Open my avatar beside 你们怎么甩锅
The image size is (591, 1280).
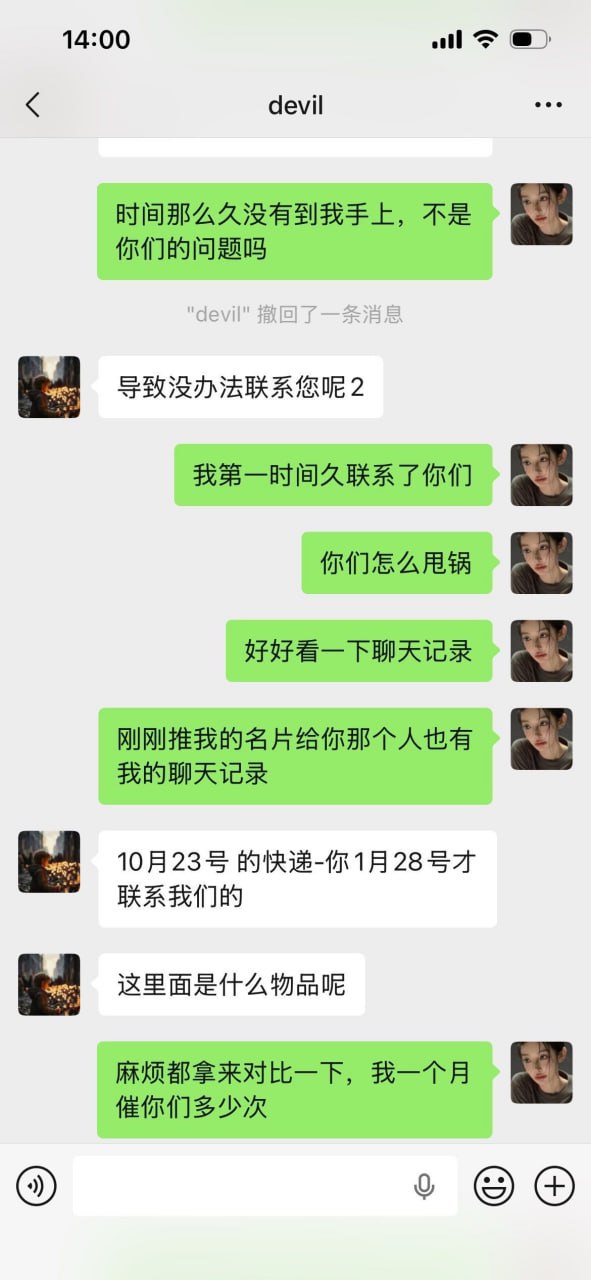tap(542, 563)
